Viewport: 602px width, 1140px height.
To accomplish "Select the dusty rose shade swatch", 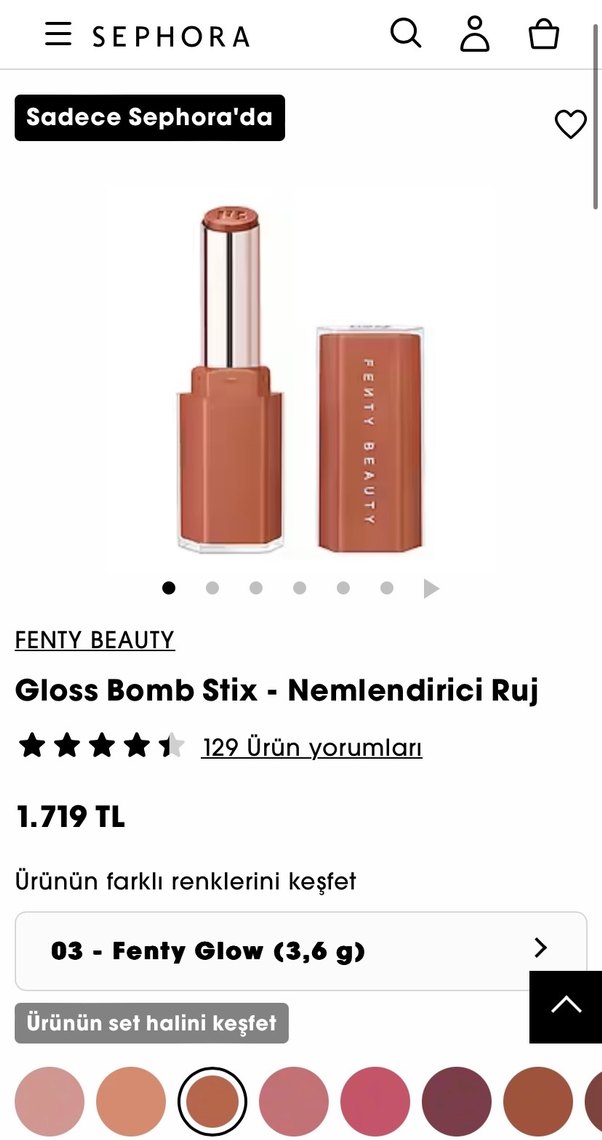I will [x=294, y=1100].
